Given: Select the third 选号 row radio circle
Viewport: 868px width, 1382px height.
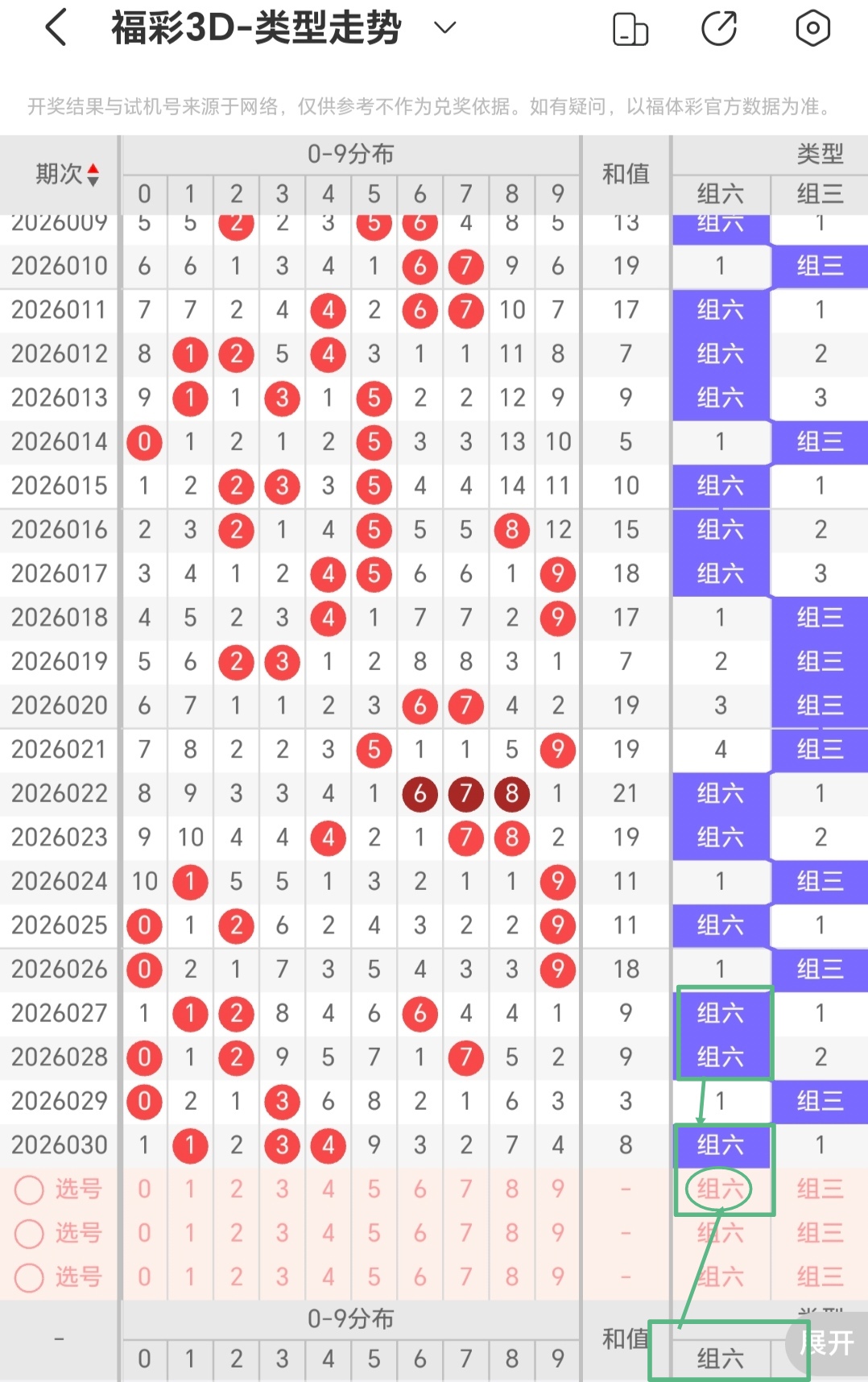Looking at the screenshot, I should (x=29, y=1276).
